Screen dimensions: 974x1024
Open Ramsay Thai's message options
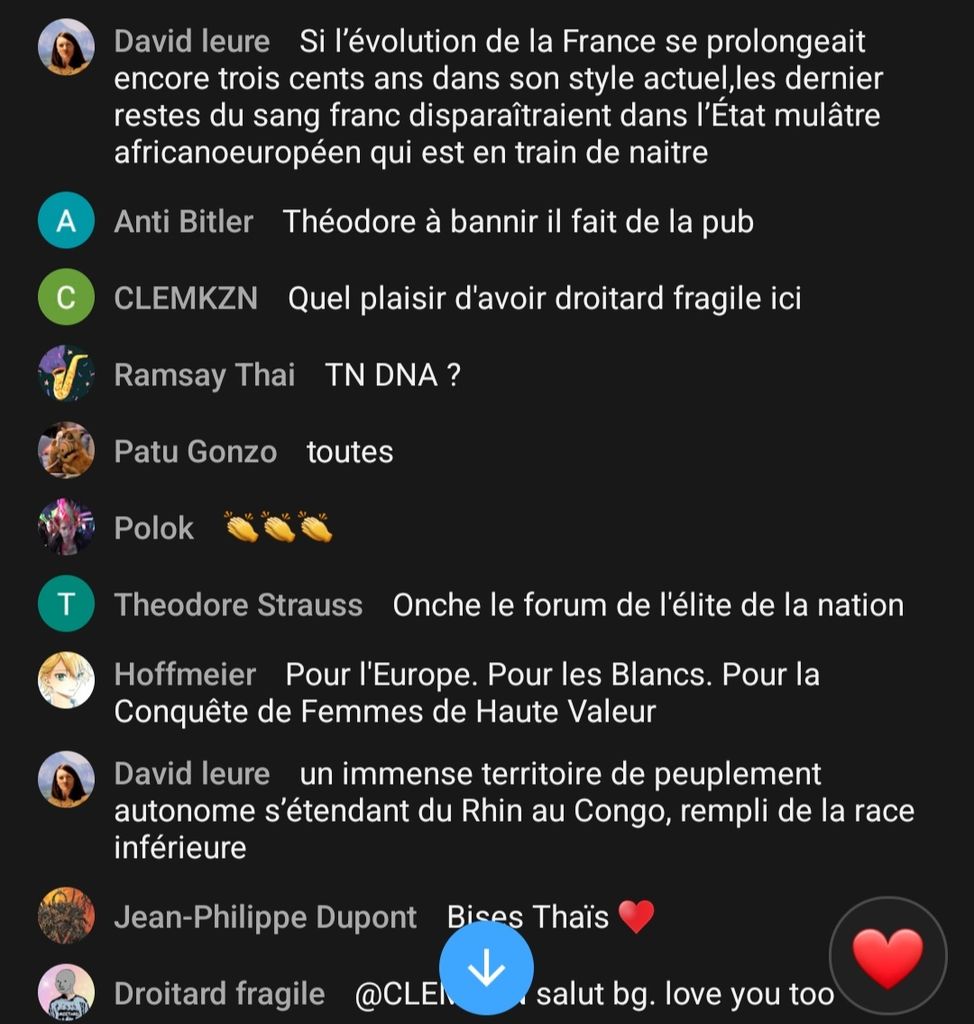(392, 375)
